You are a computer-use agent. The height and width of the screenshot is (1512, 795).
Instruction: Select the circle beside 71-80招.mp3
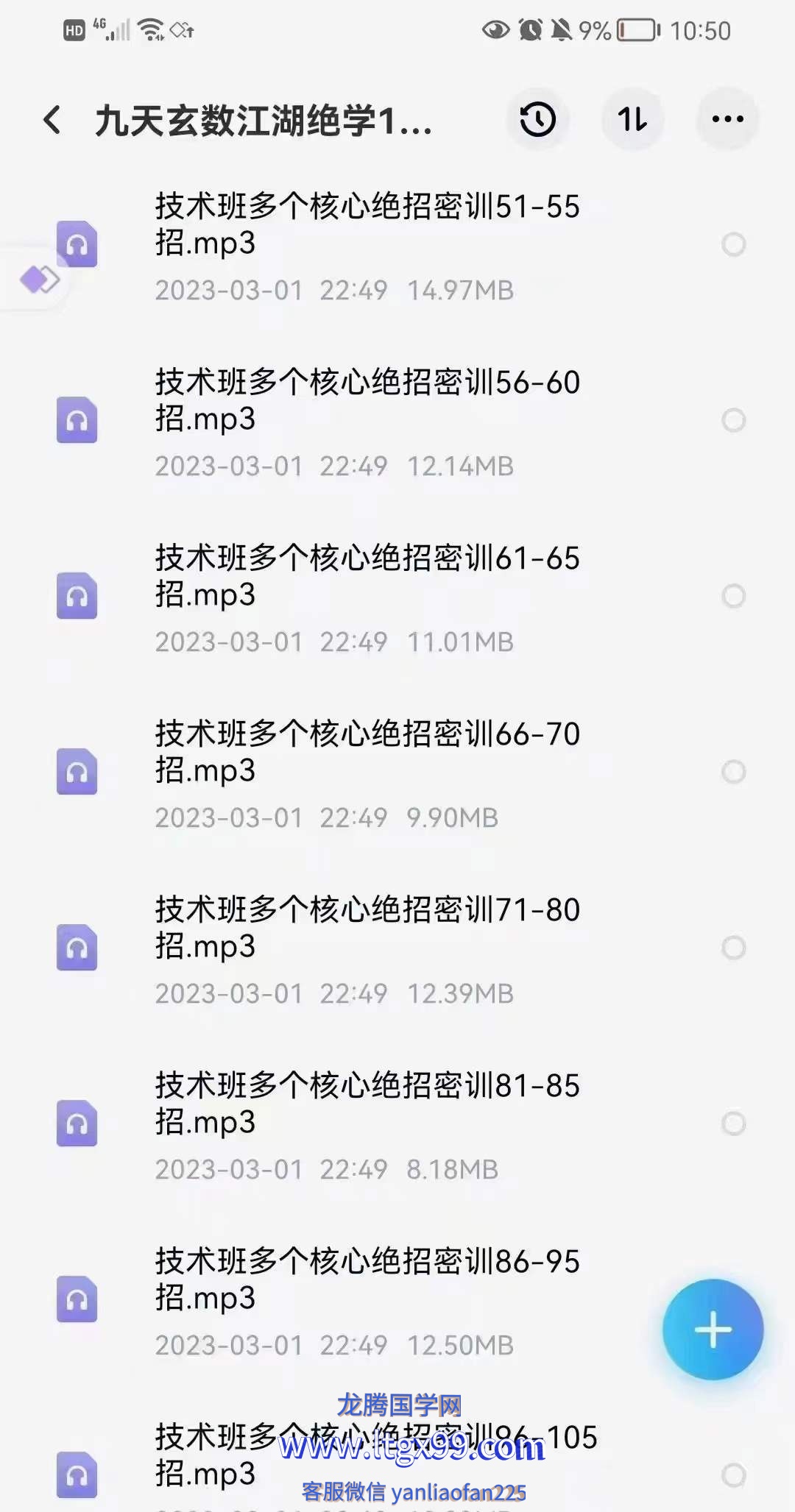click(733, 948)
